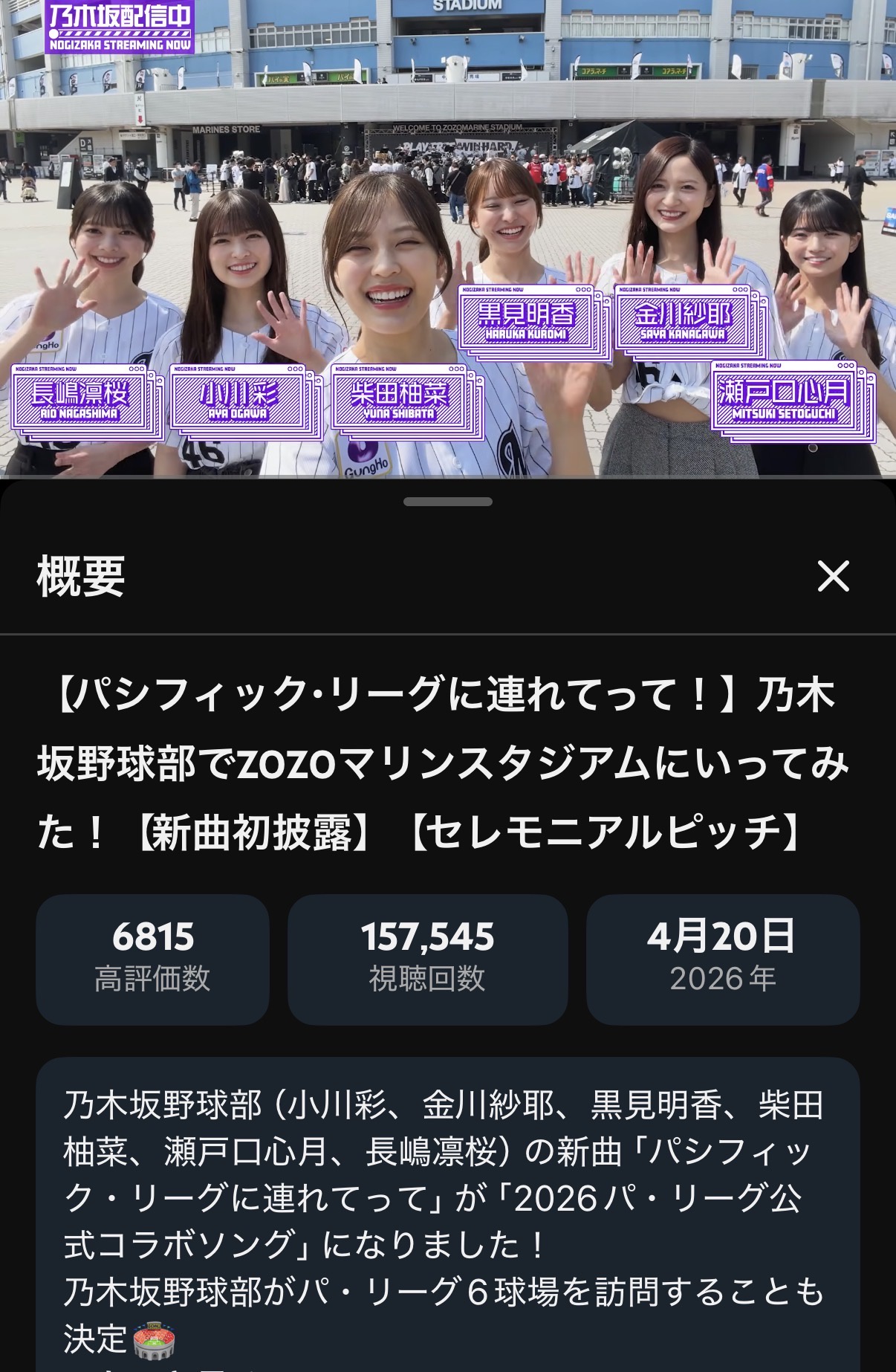Tap the panel drag handle
896x1372 pixels.
pos(448,502)
